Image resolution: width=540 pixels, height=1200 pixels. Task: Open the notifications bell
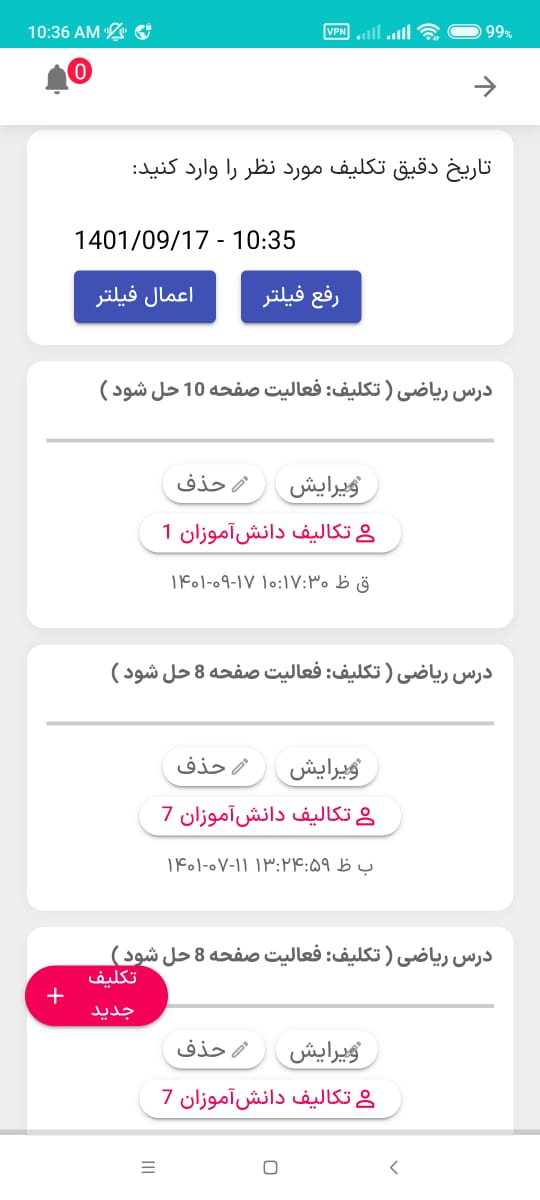(58, 78)
